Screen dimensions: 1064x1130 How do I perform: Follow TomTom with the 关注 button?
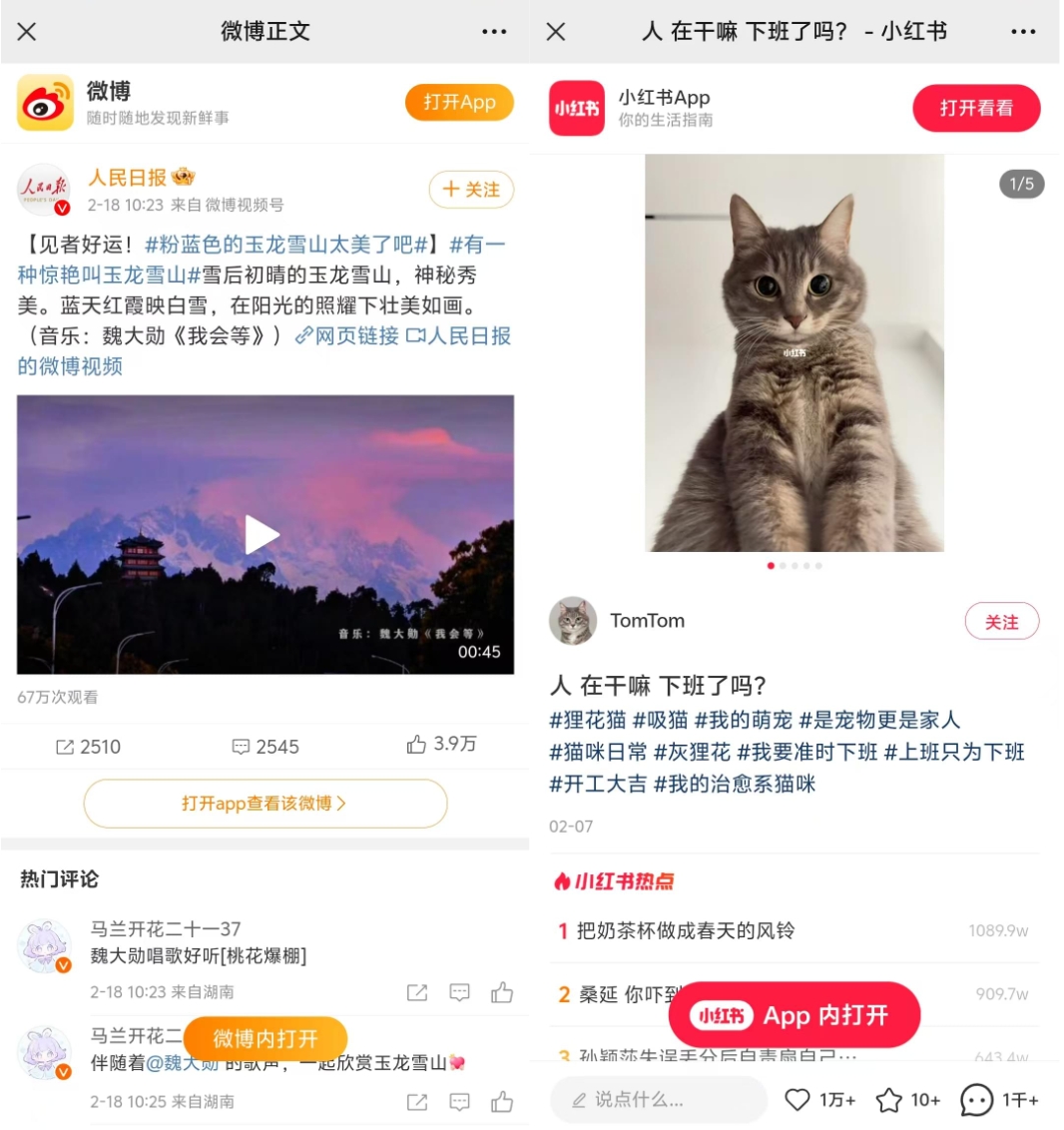click(1001, 622)
